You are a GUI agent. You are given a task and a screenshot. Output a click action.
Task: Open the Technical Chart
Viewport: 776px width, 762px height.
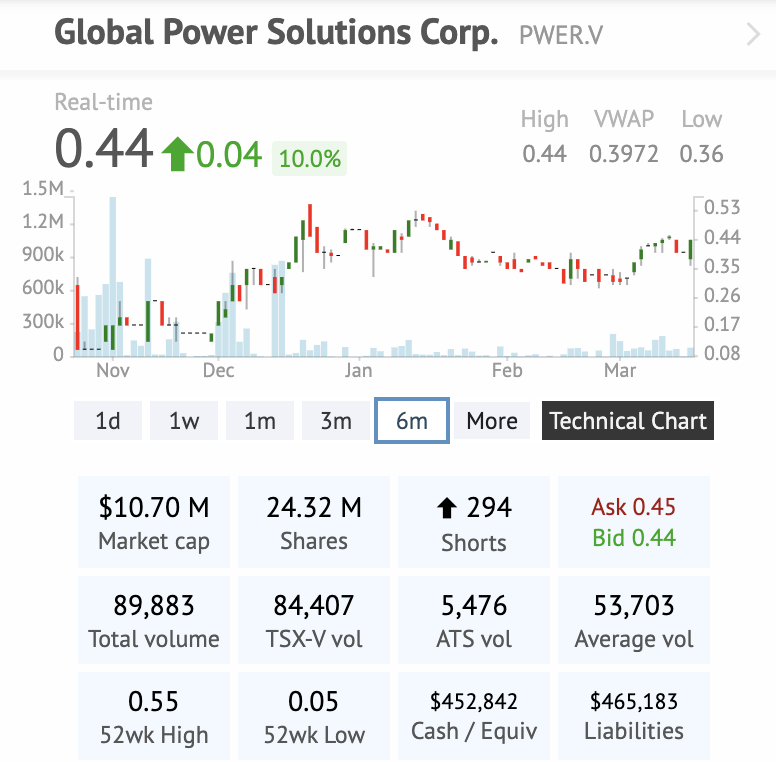pyautogui.click(x=628, y=421)
